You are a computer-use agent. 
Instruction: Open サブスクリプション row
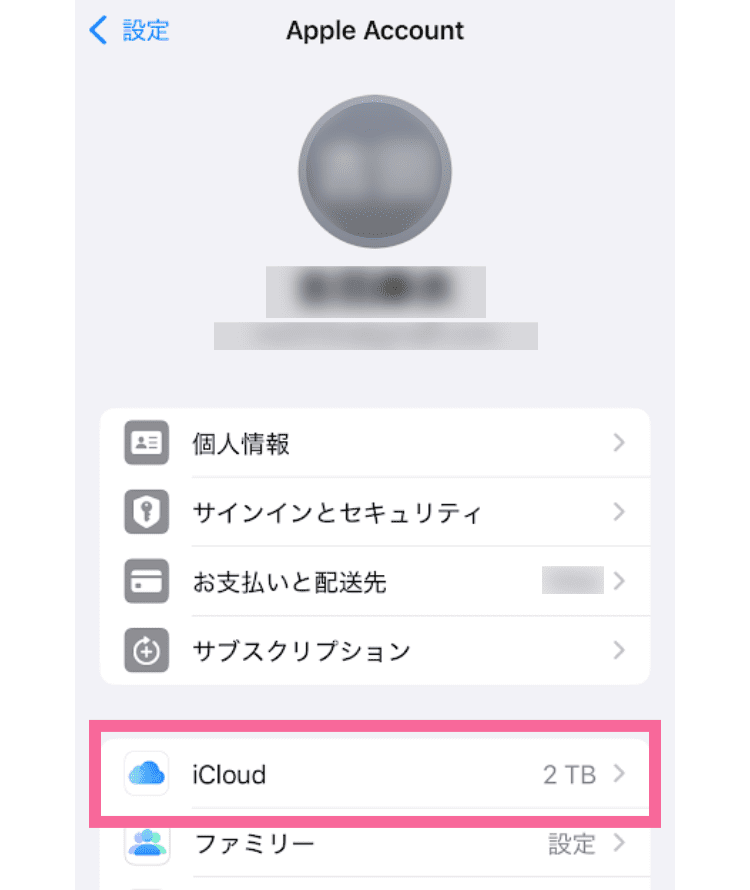[375, 651]
